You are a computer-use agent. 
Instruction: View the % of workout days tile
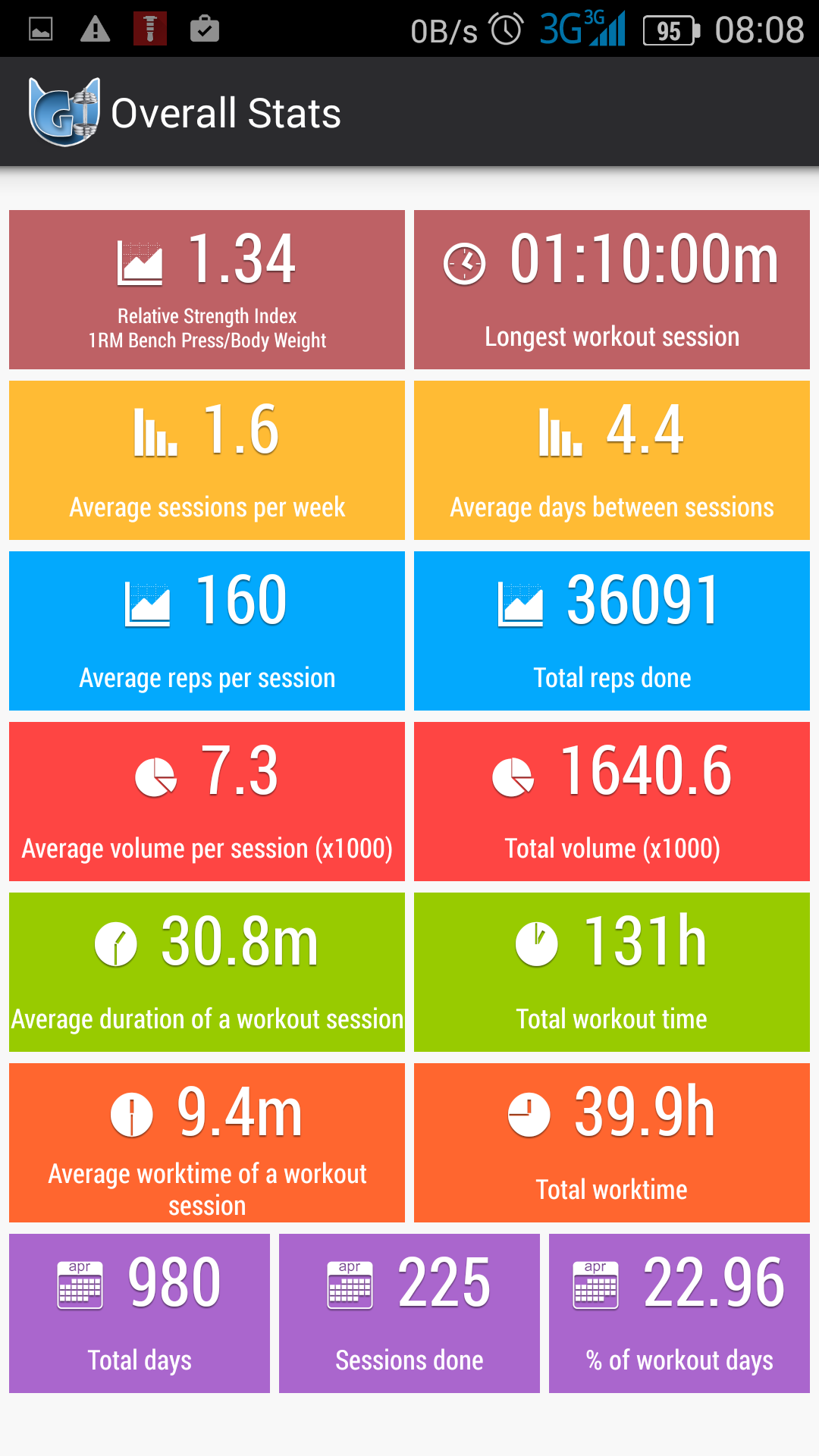[x=679, y=1313]
